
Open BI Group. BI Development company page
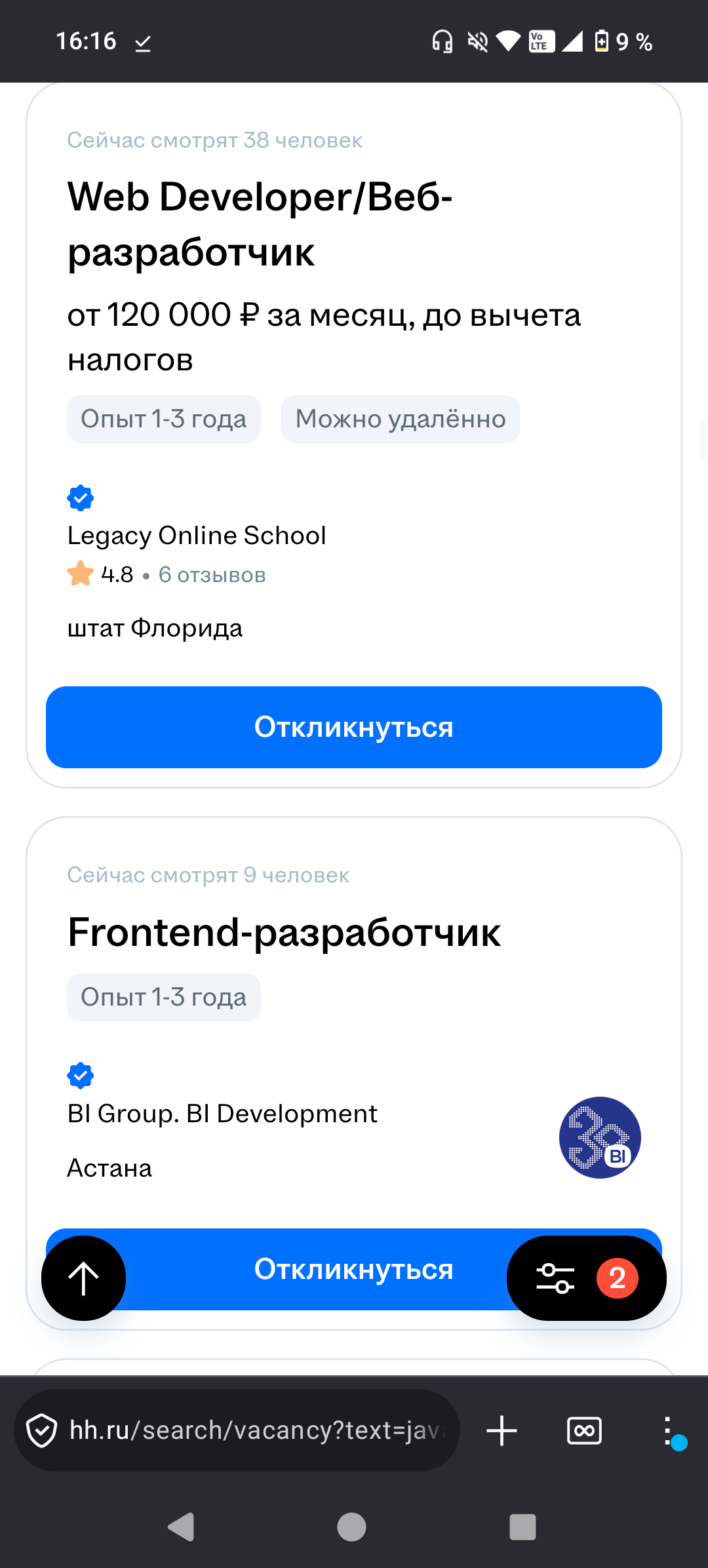click(222, 1114)
